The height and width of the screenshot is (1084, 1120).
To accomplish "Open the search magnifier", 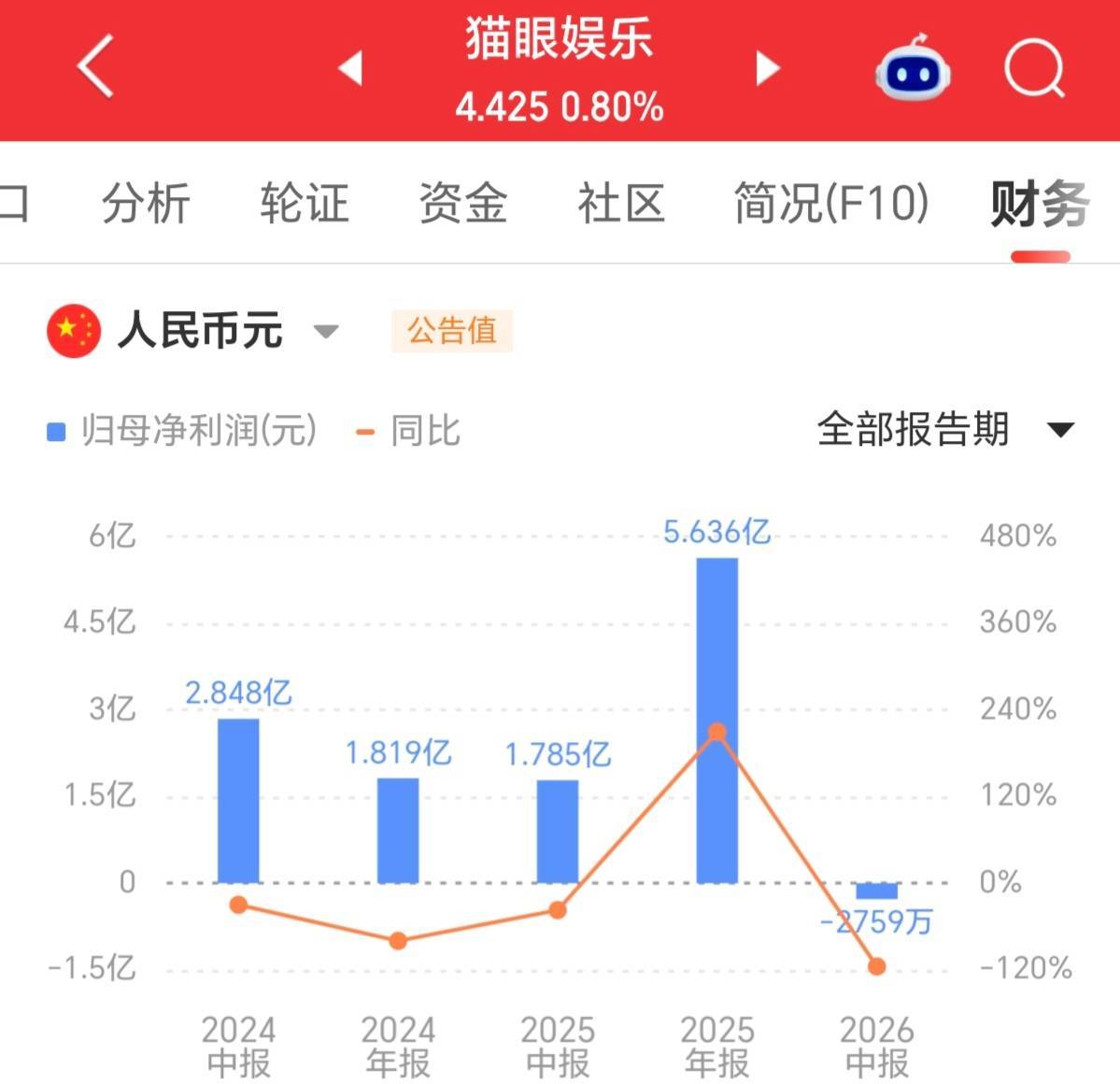I will (x=1034, y=68).
